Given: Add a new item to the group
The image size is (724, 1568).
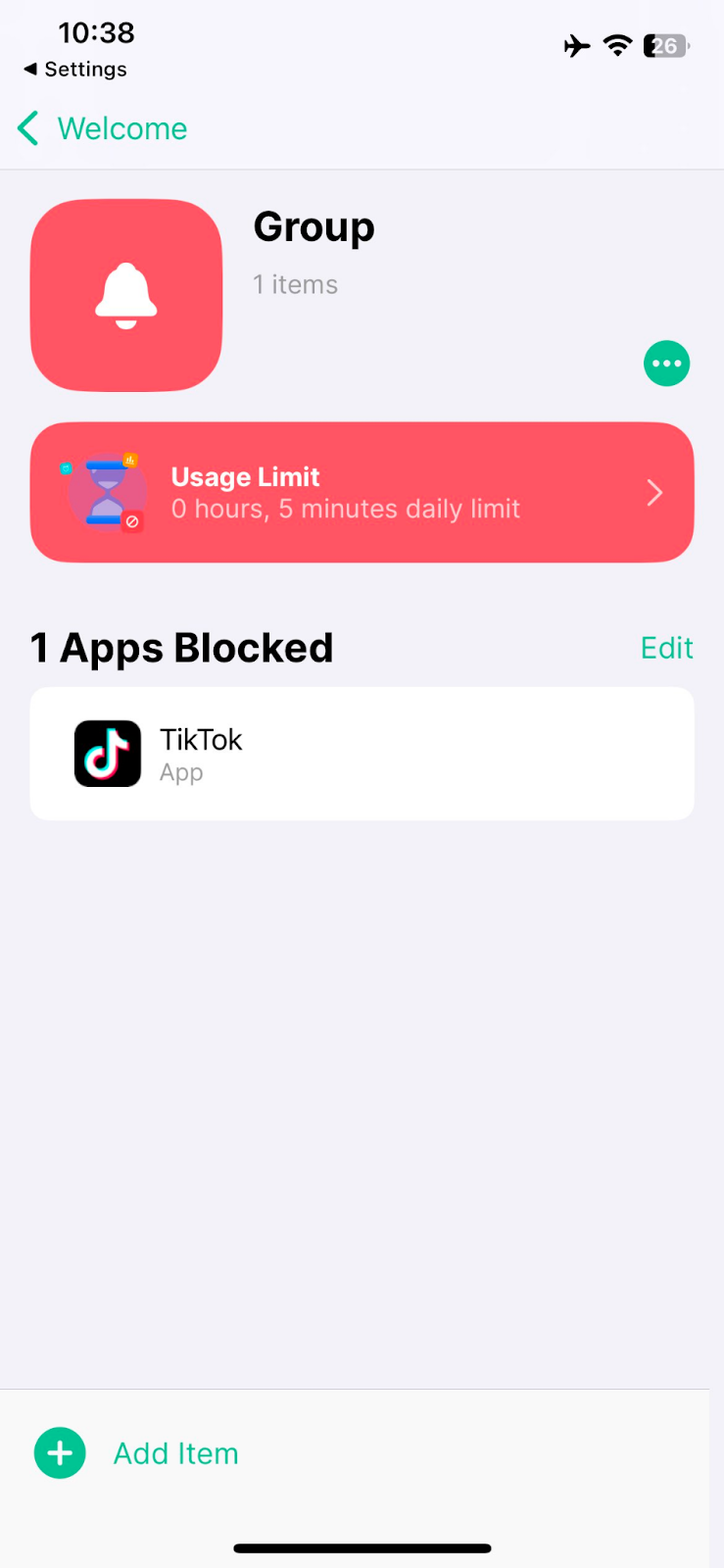Looking at the screenshot, I should (x=137, y=1452).
